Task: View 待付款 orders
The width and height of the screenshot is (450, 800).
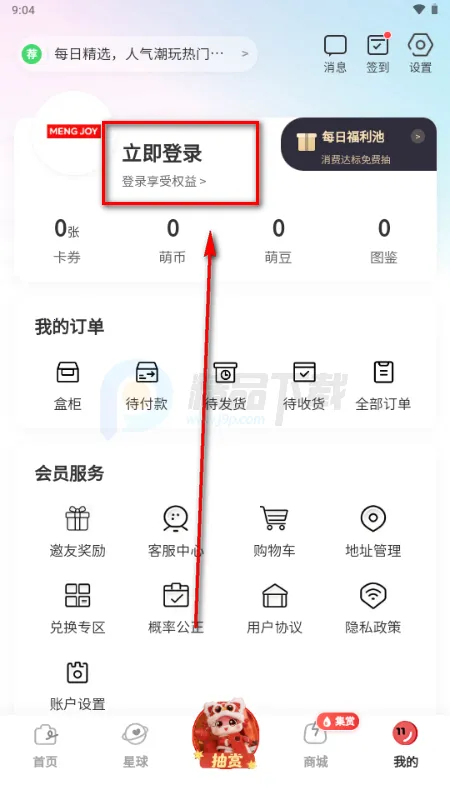Action: click(x=146, y=386)
